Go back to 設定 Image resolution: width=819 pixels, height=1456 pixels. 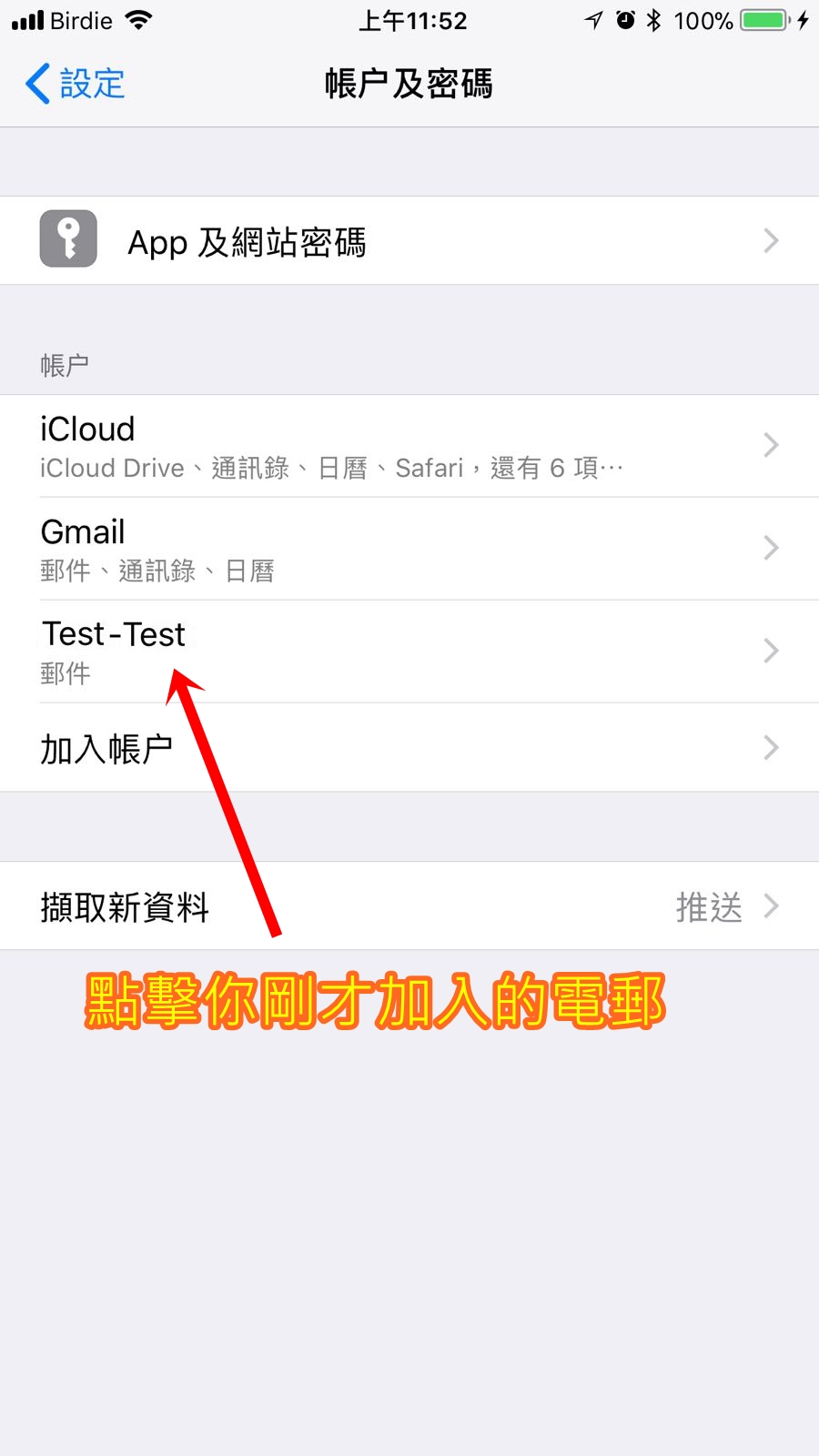(x=75, y=84)
